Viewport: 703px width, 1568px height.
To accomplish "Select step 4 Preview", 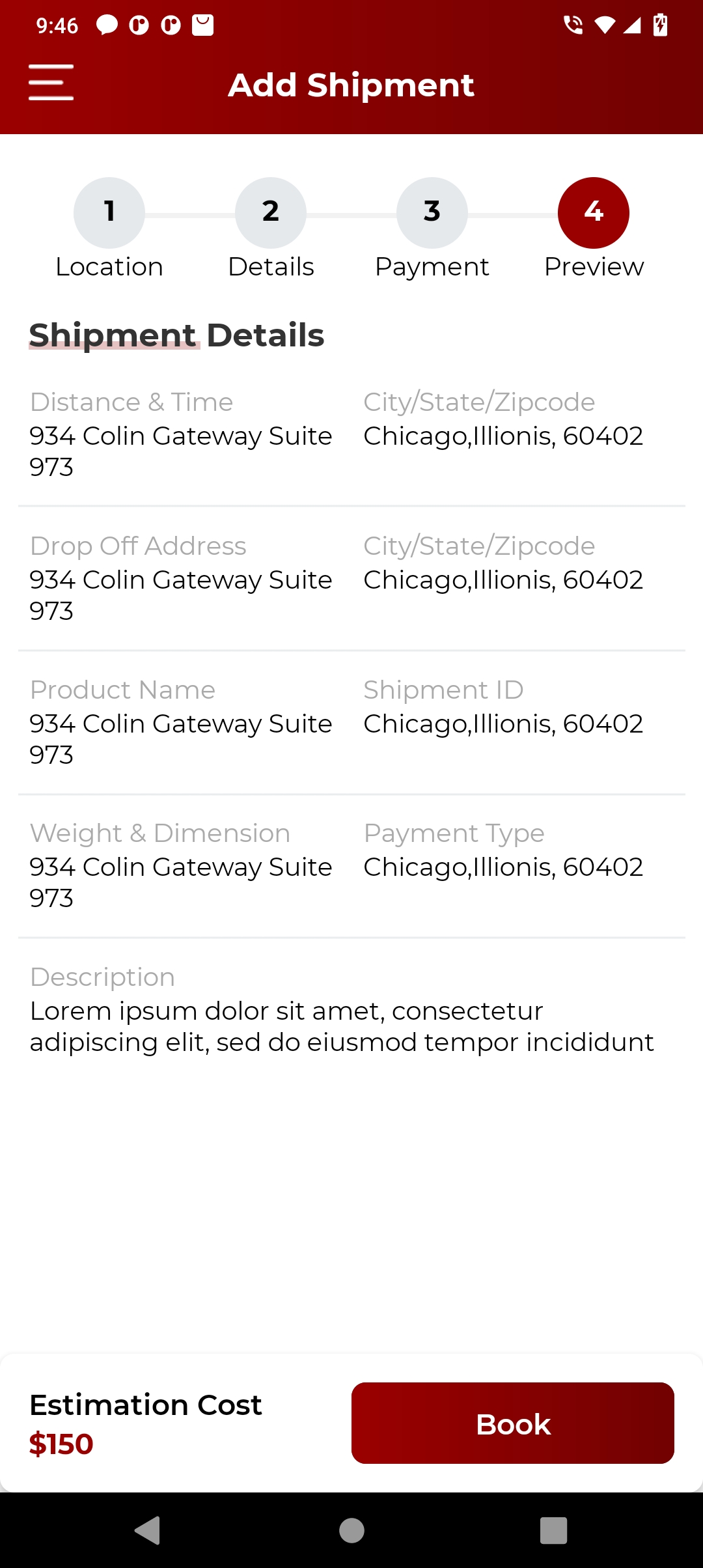I will [x=594, y=213].
